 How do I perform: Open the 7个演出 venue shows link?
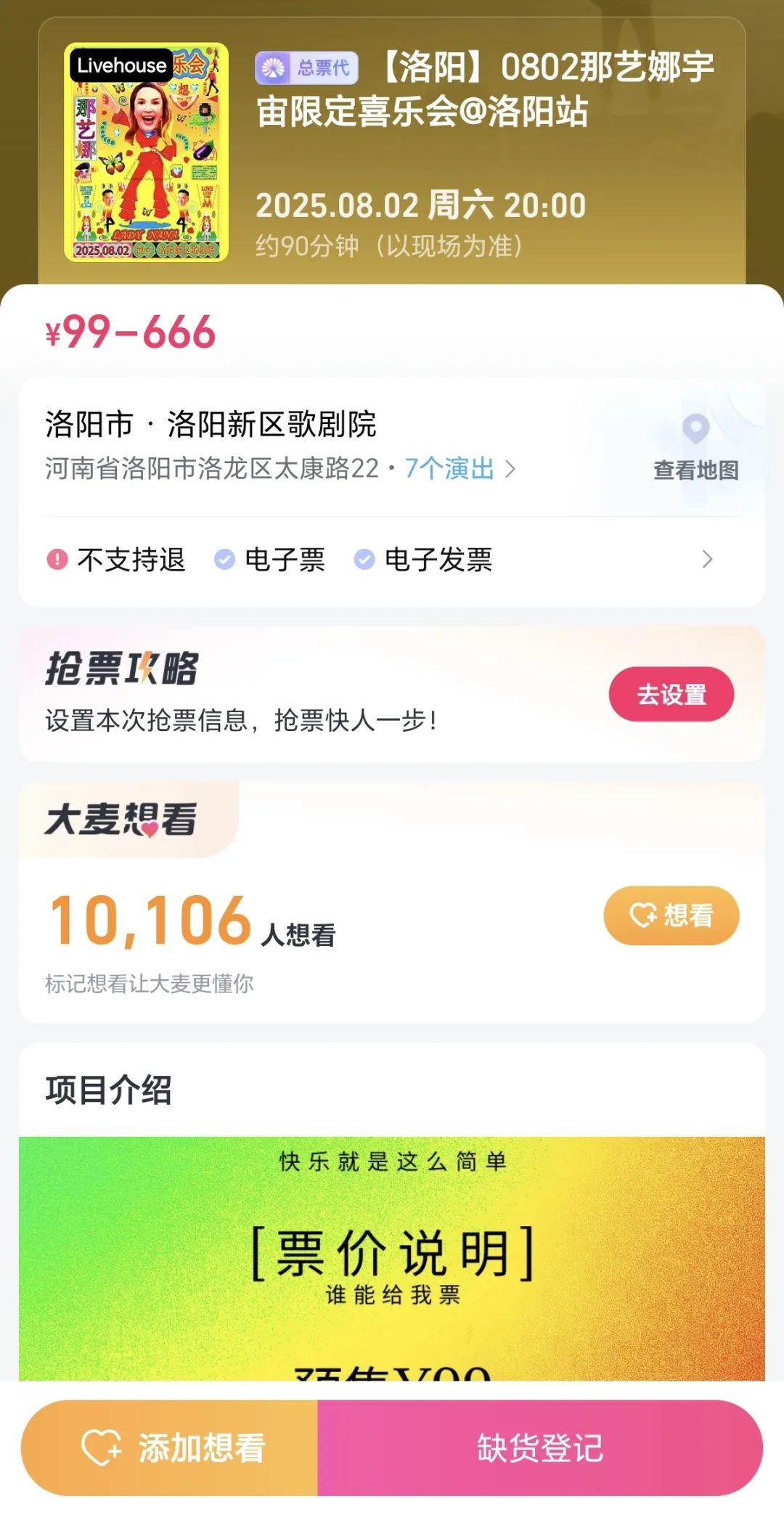(x=459, y=469)
